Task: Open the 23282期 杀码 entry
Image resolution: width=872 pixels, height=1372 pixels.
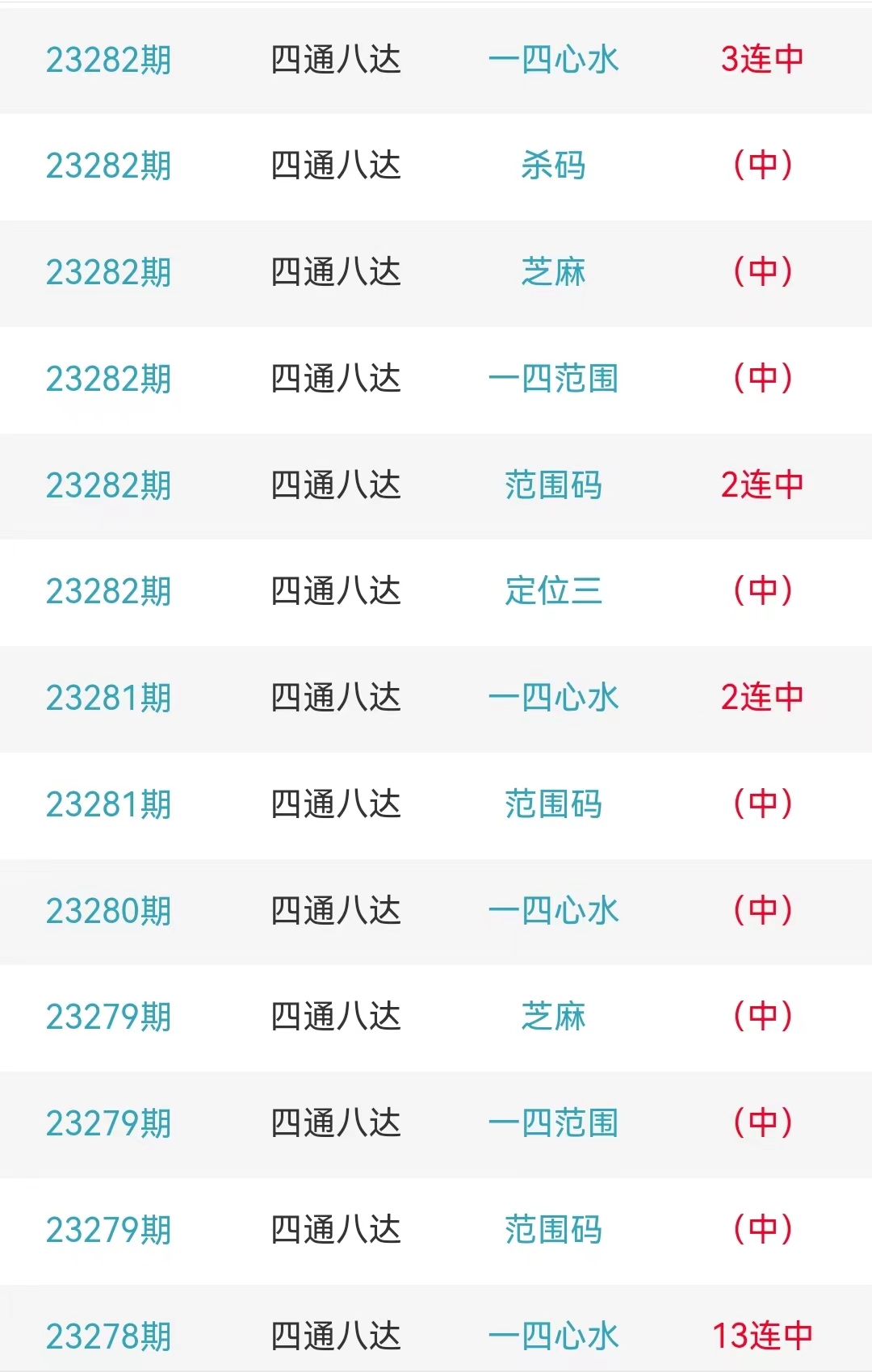Action: coord(553,166)
